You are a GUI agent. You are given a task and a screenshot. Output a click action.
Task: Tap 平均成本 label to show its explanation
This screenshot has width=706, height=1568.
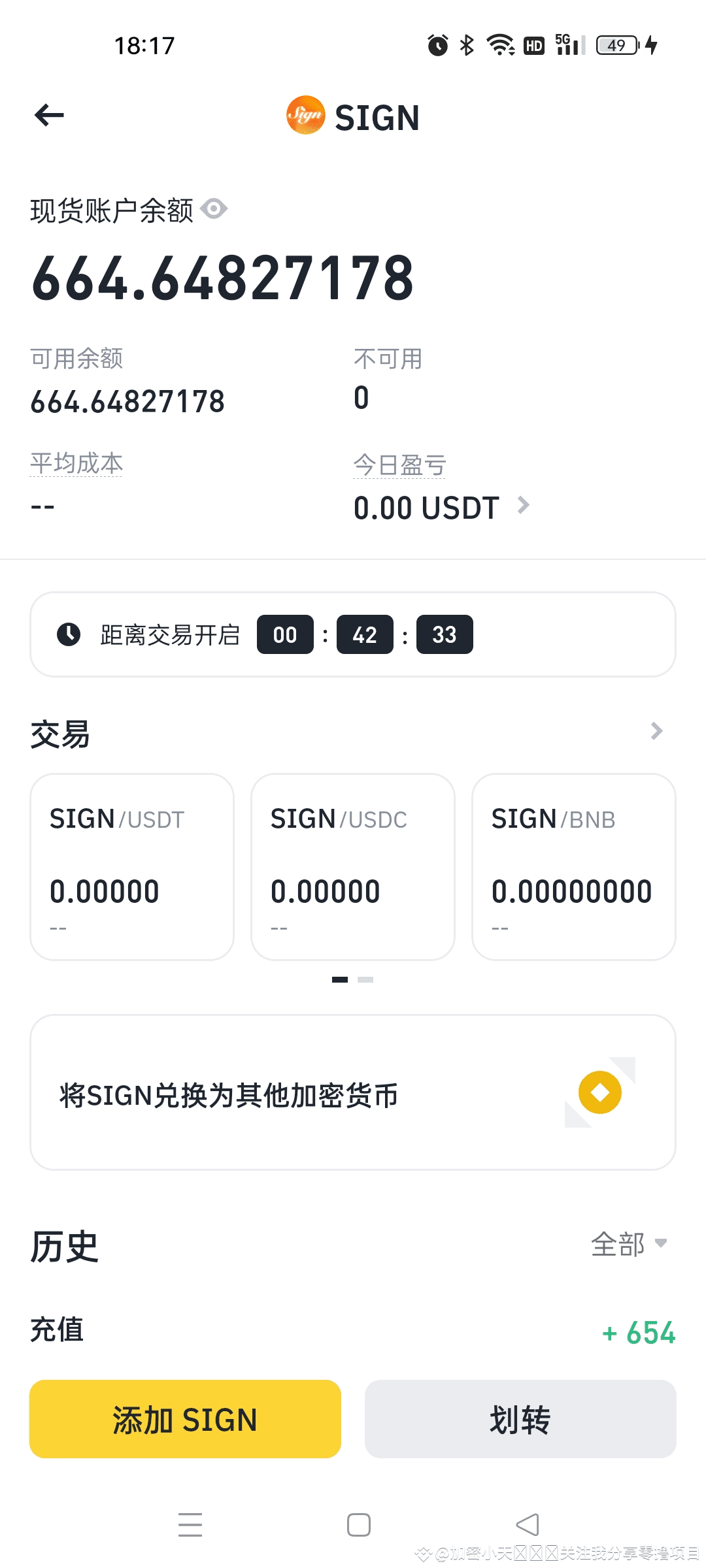pos(76,464)
